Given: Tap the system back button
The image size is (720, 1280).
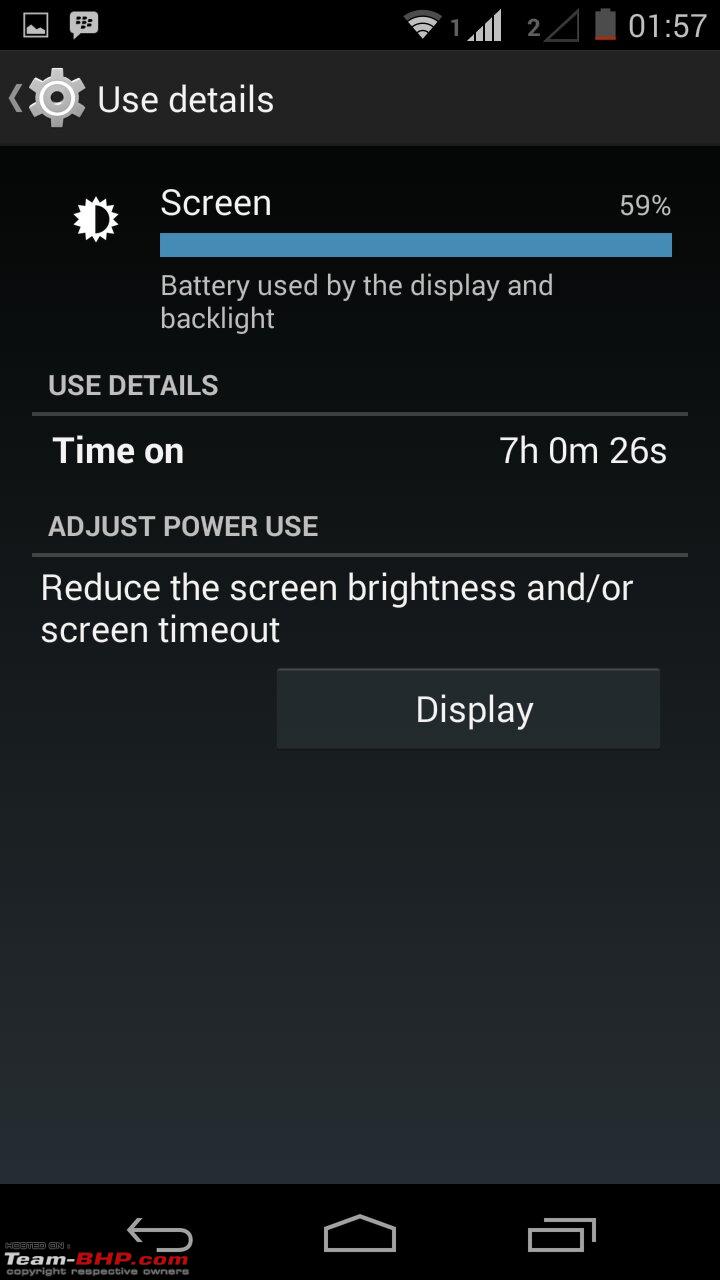Looking at the screenshot, I should 159,1235.
